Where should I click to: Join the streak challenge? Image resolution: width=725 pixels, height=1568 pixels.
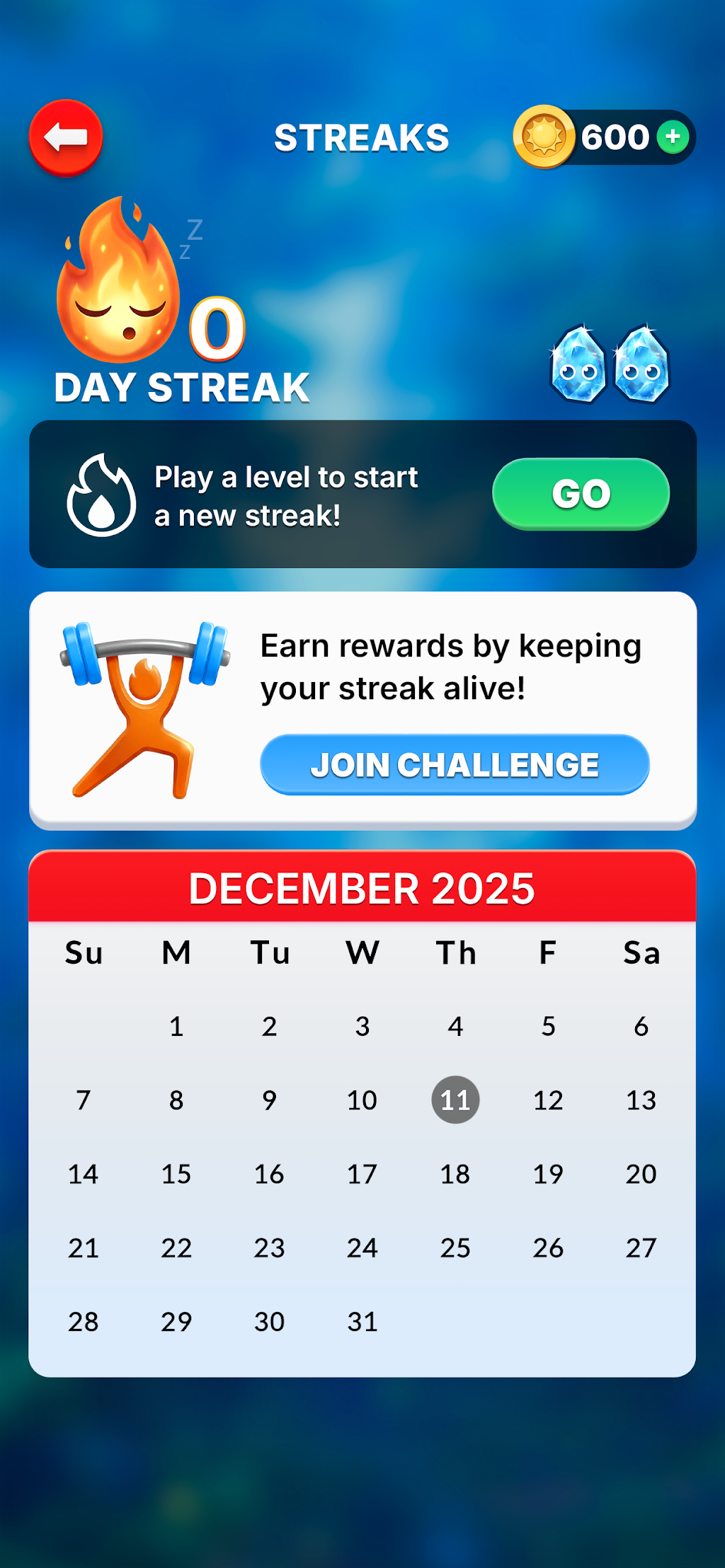click(455, 764)
